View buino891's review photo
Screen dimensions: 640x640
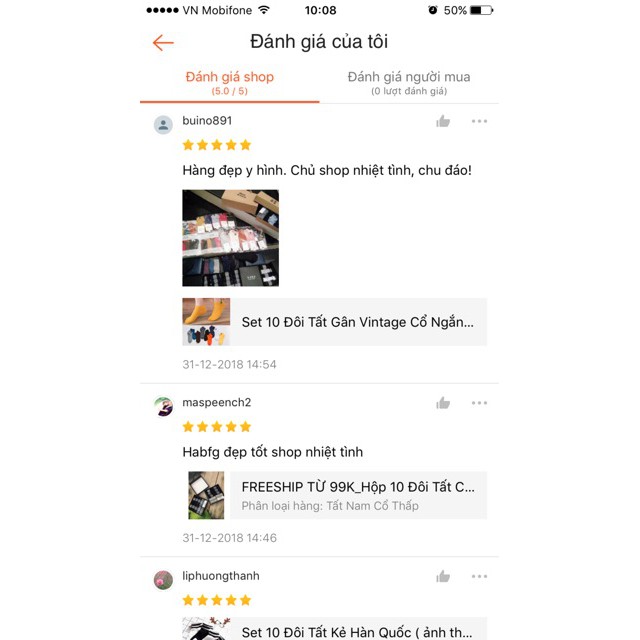[x=230, y=238]
